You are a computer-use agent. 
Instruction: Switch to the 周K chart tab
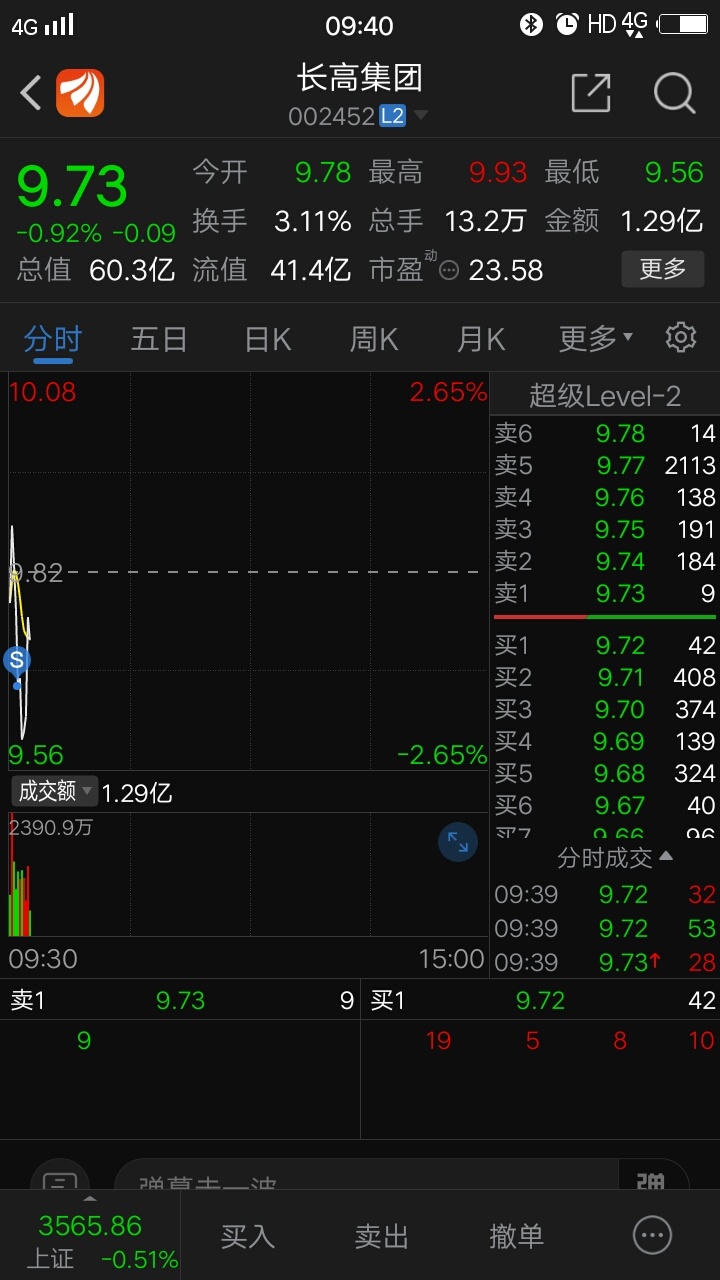[374, 339]
